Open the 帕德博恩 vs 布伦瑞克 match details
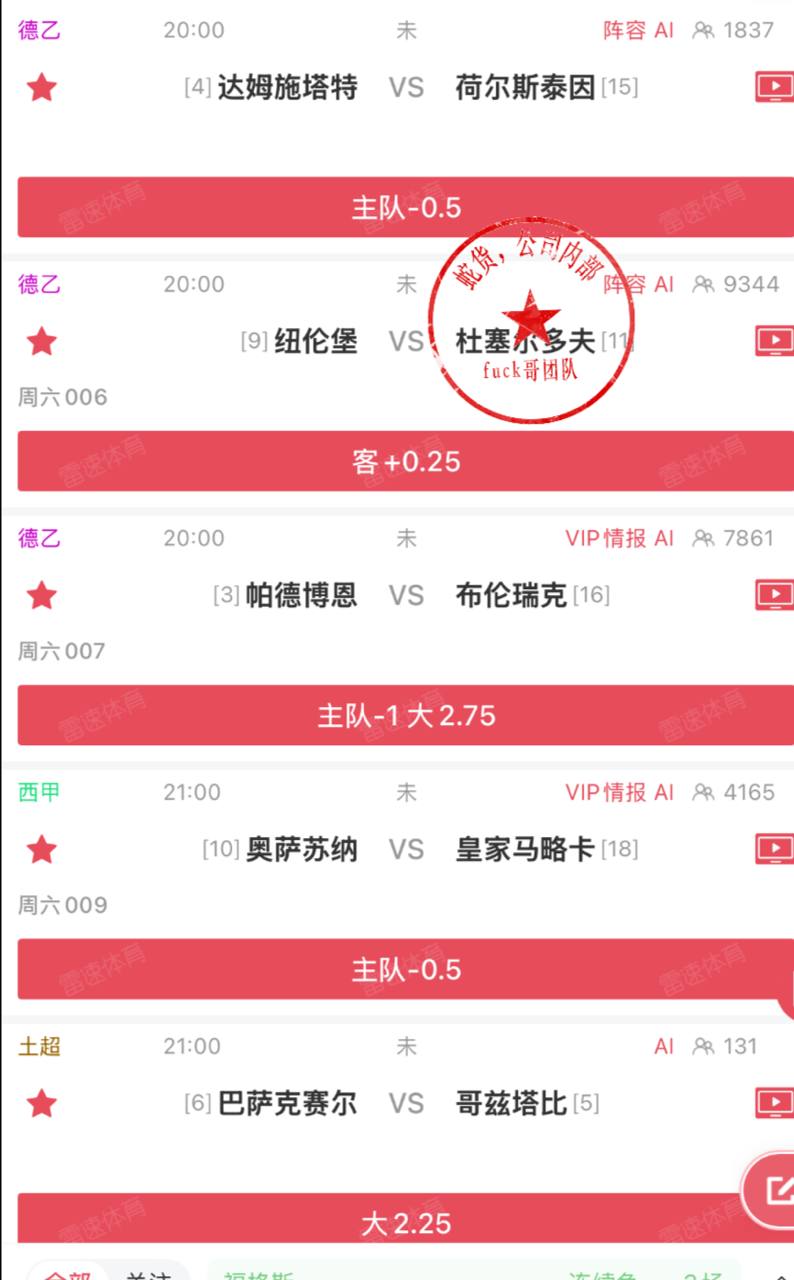 coord(406,596)
